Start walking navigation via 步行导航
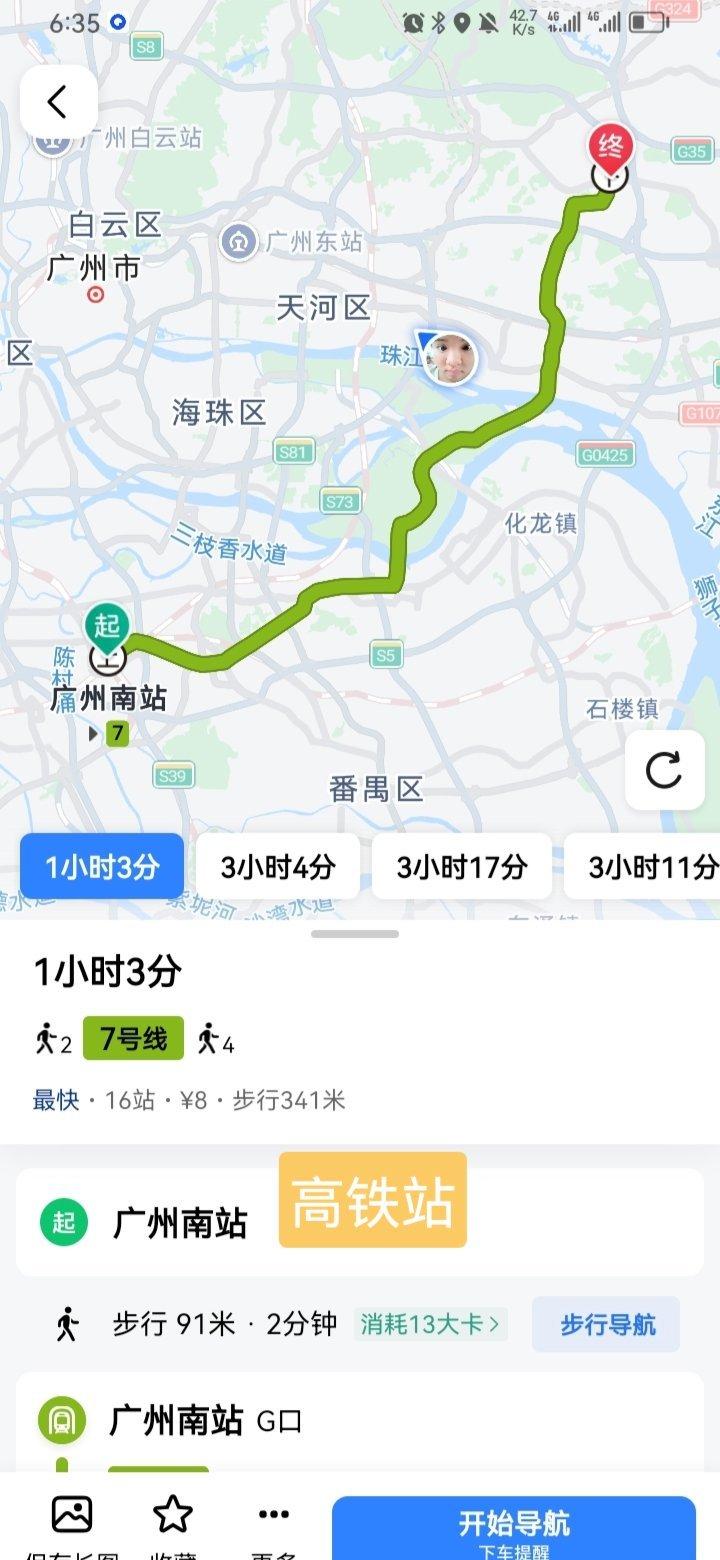The image size is (720, 1560). point(606,1324)
